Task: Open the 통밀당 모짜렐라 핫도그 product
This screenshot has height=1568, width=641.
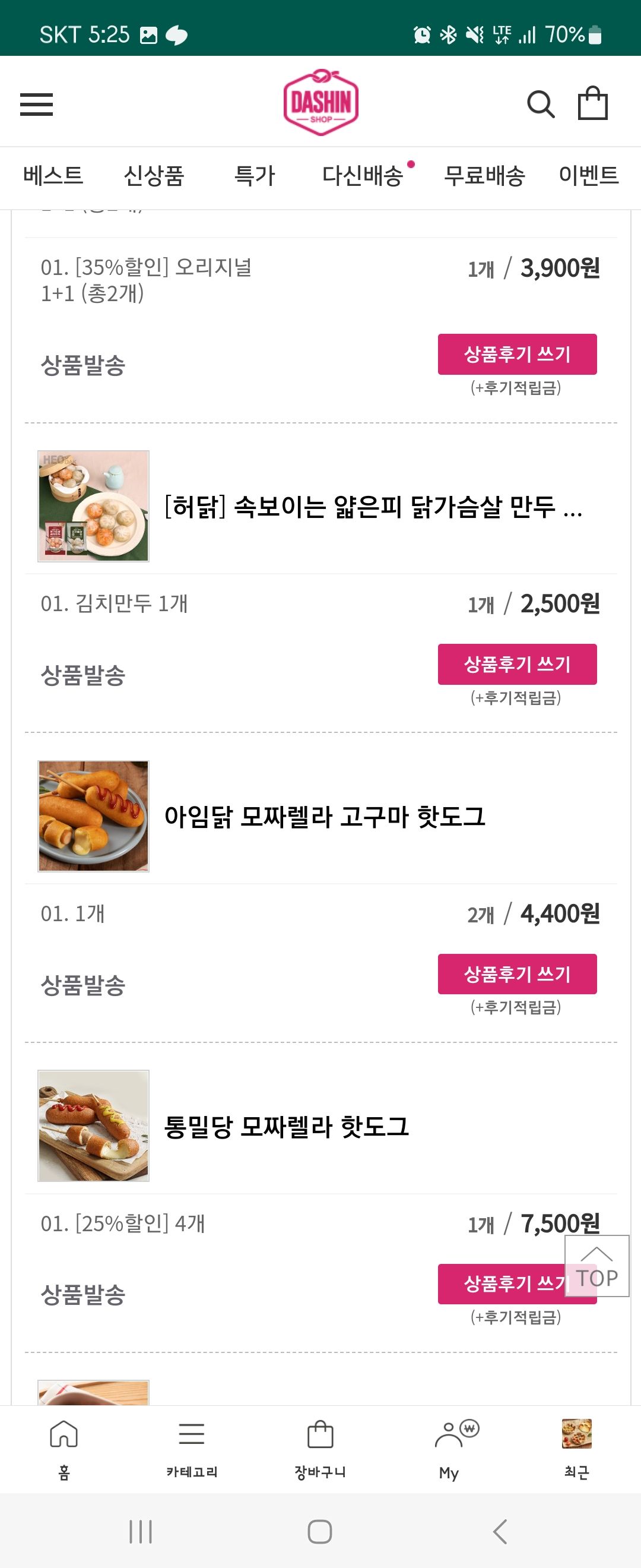Action: 287,1127
